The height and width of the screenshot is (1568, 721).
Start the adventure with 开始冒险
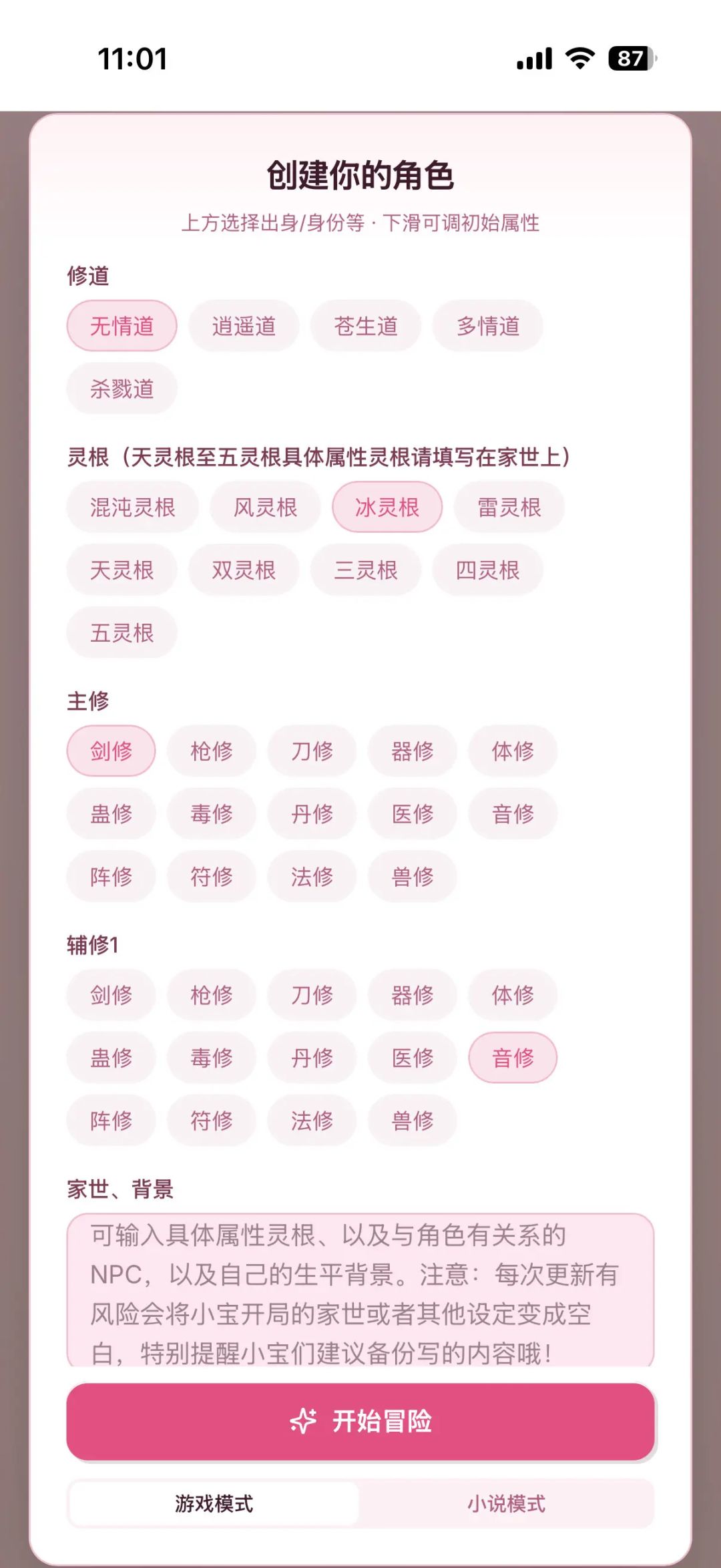pos(360,1421)
